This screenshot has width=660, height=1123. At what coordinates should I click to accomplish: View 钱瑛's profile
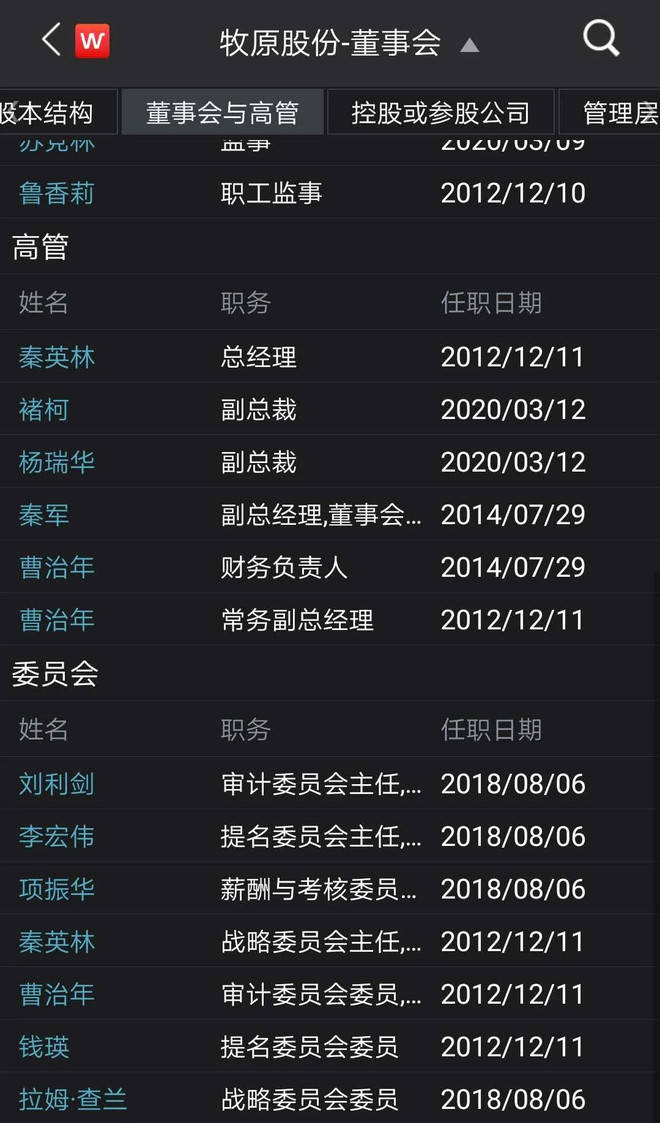tap(44, 1047)
